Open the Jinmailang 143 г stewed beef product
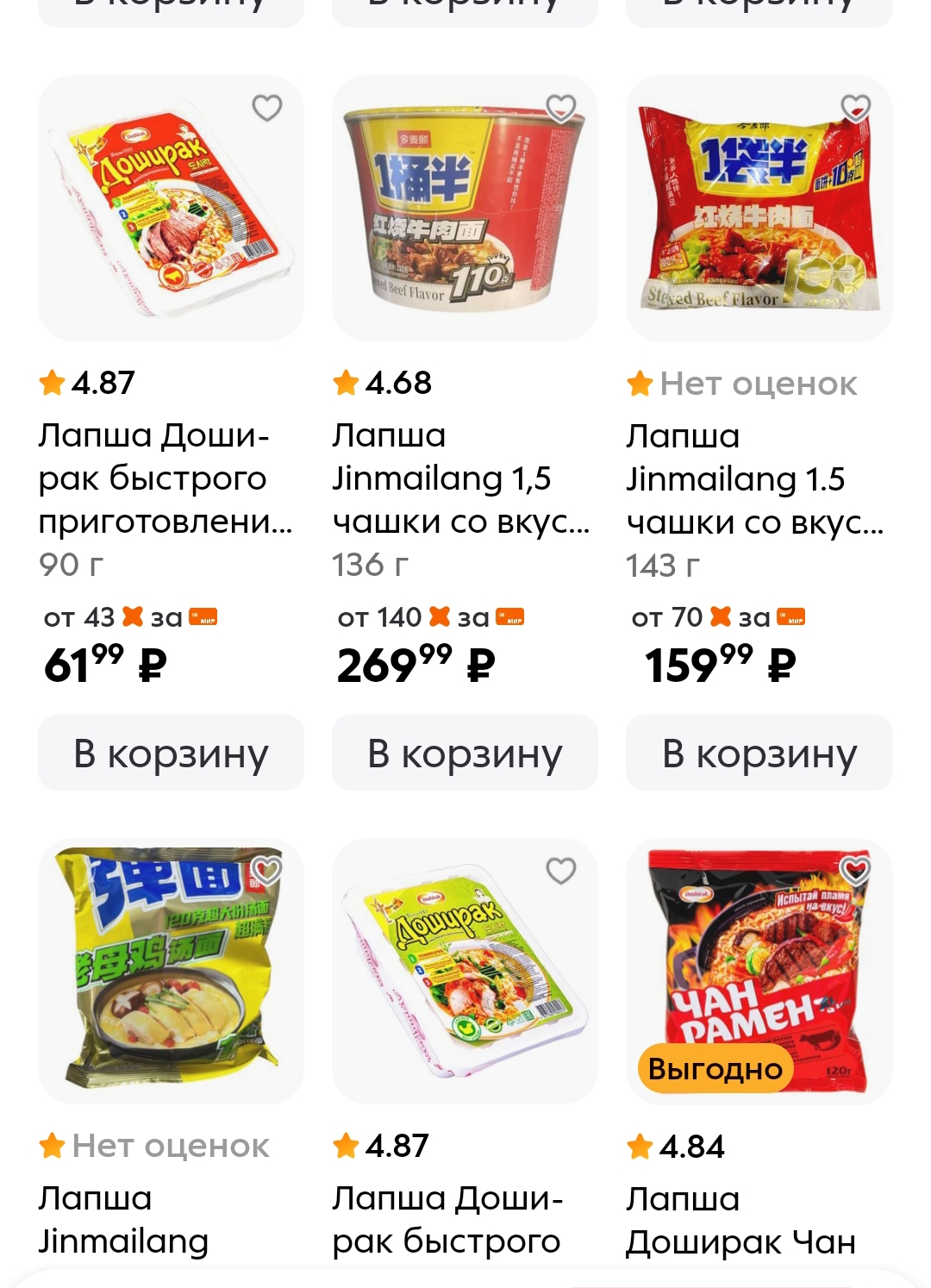 (759, 209)
